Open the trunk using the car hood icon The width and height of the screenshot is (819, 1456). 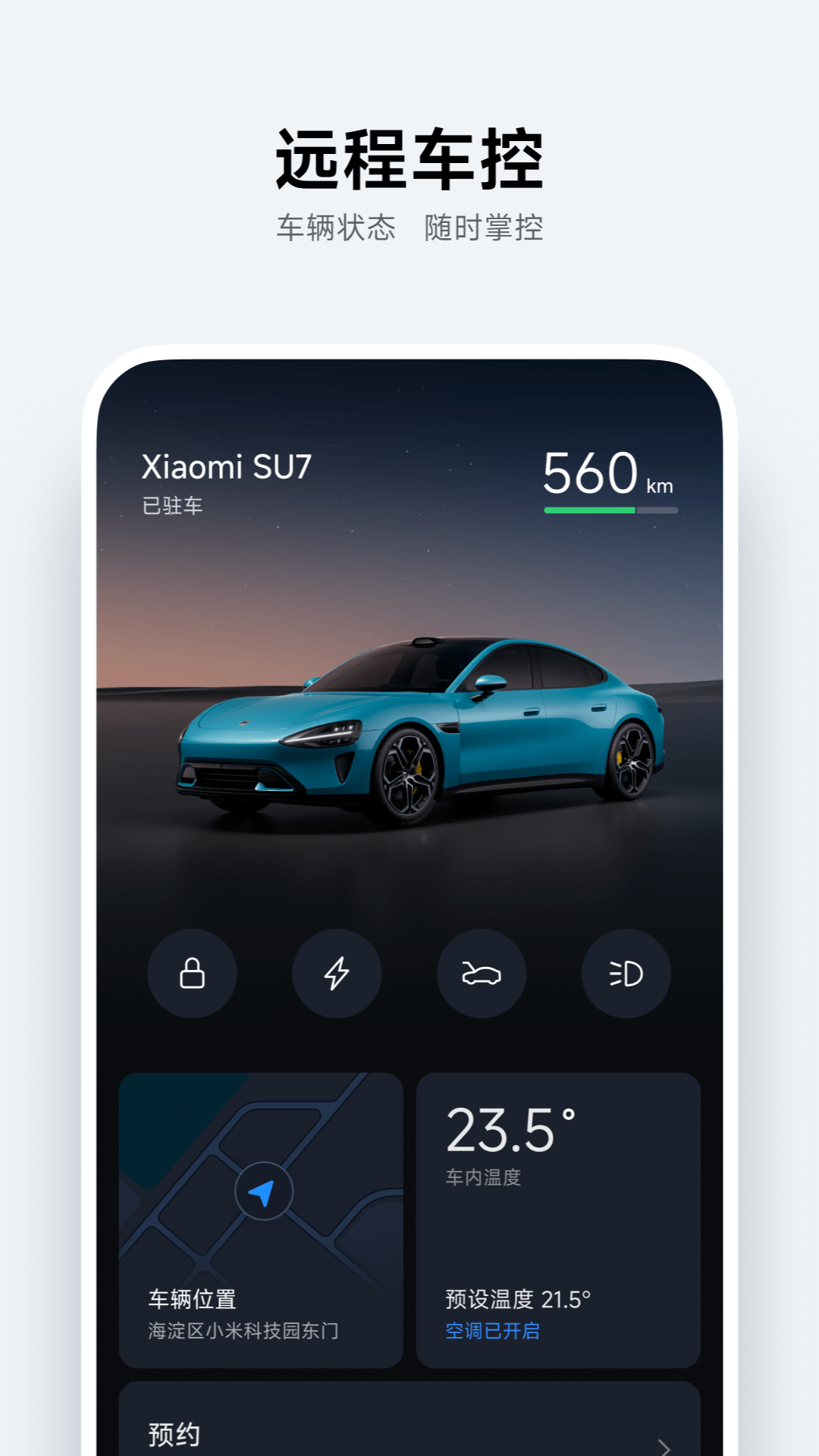482,974
